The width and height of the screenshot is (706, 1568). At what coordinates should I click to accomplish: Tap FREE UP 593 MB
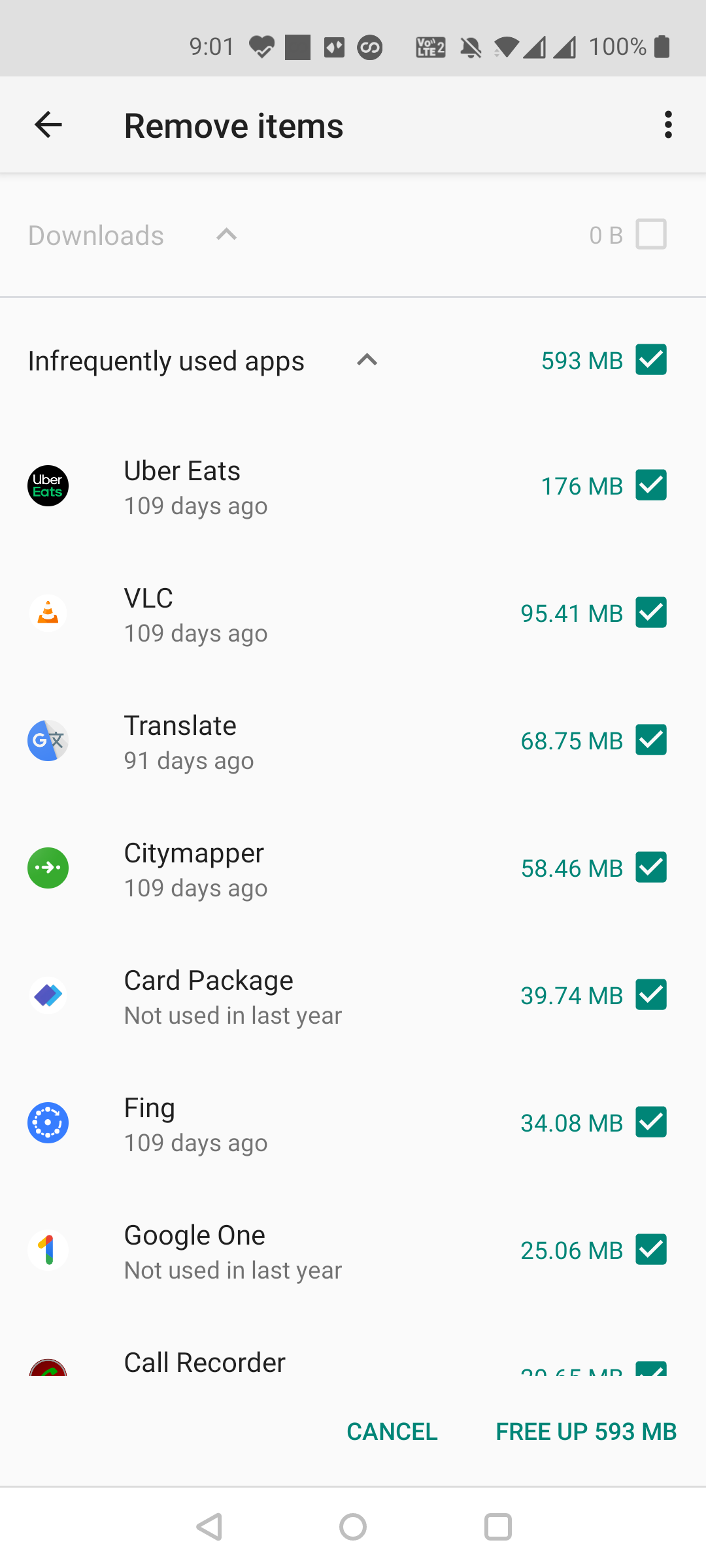[586, 1431]
